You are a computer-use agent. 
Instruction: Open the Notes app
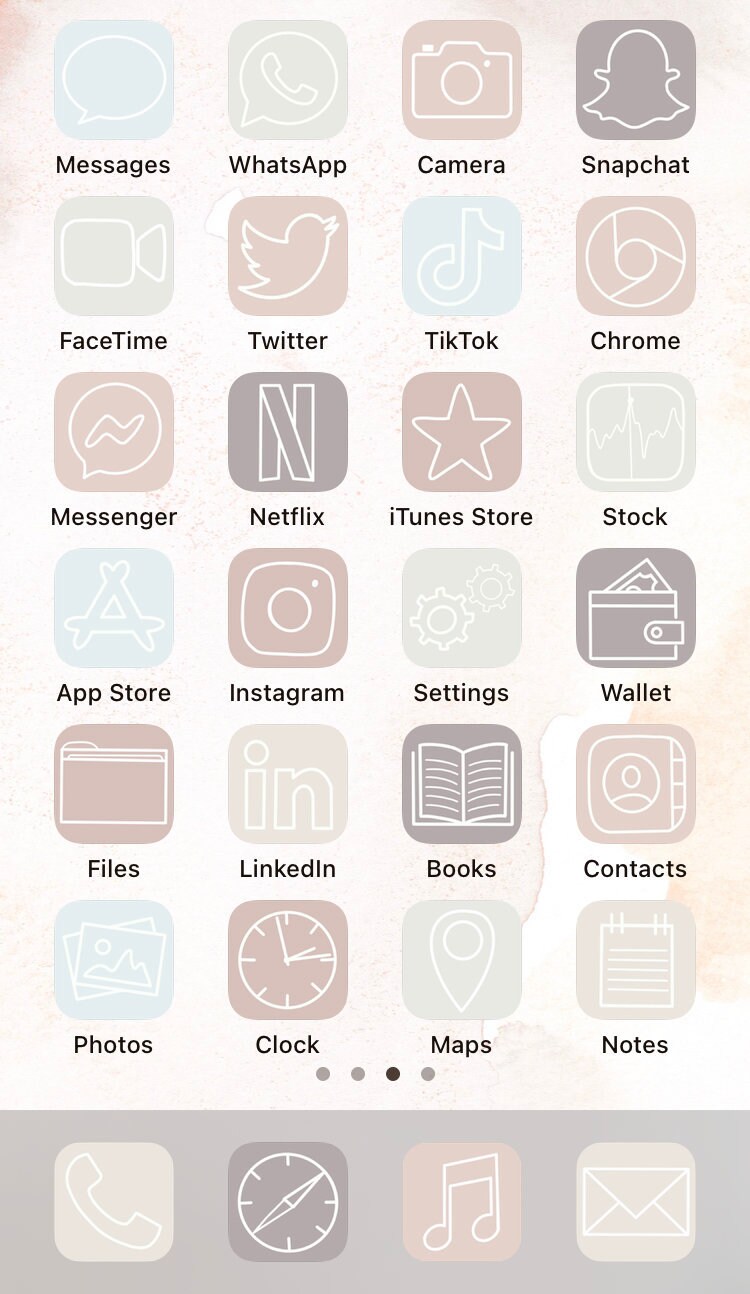point(636,960)
